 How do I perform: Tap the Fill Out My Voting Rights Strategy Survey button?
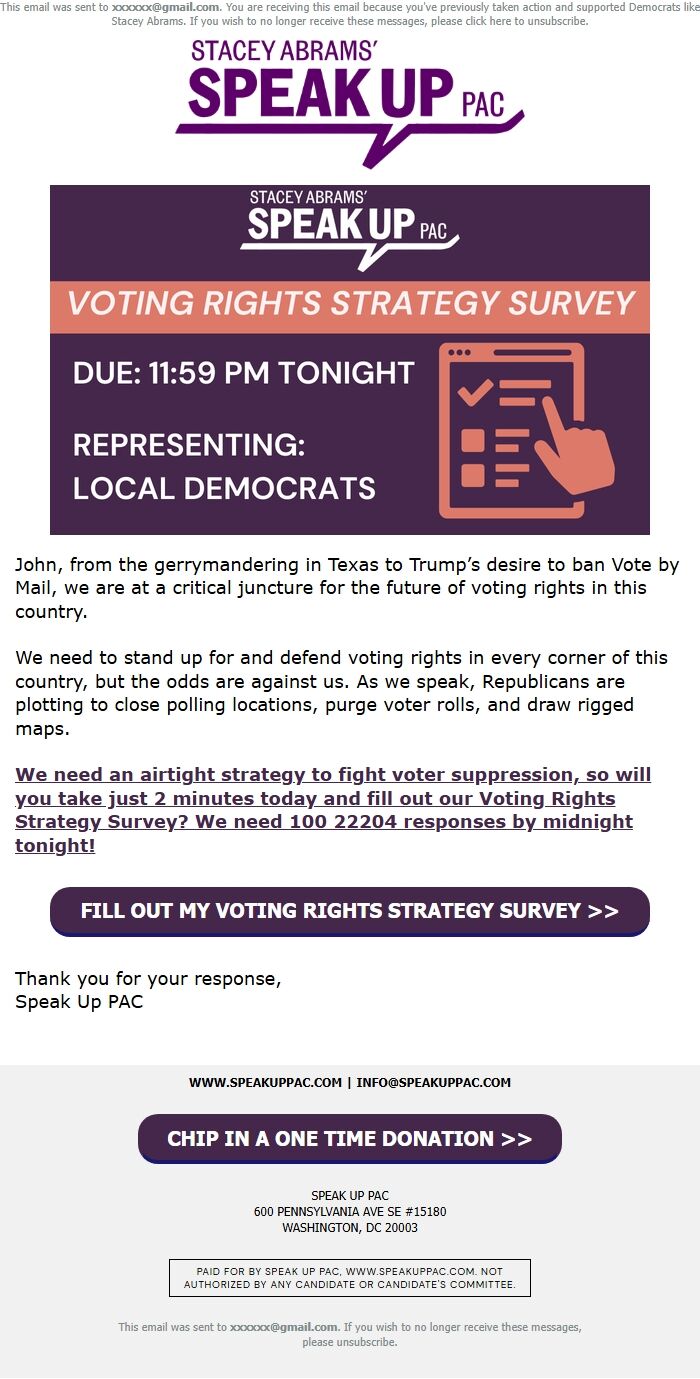pyautogui.click(x=350, y=911)
